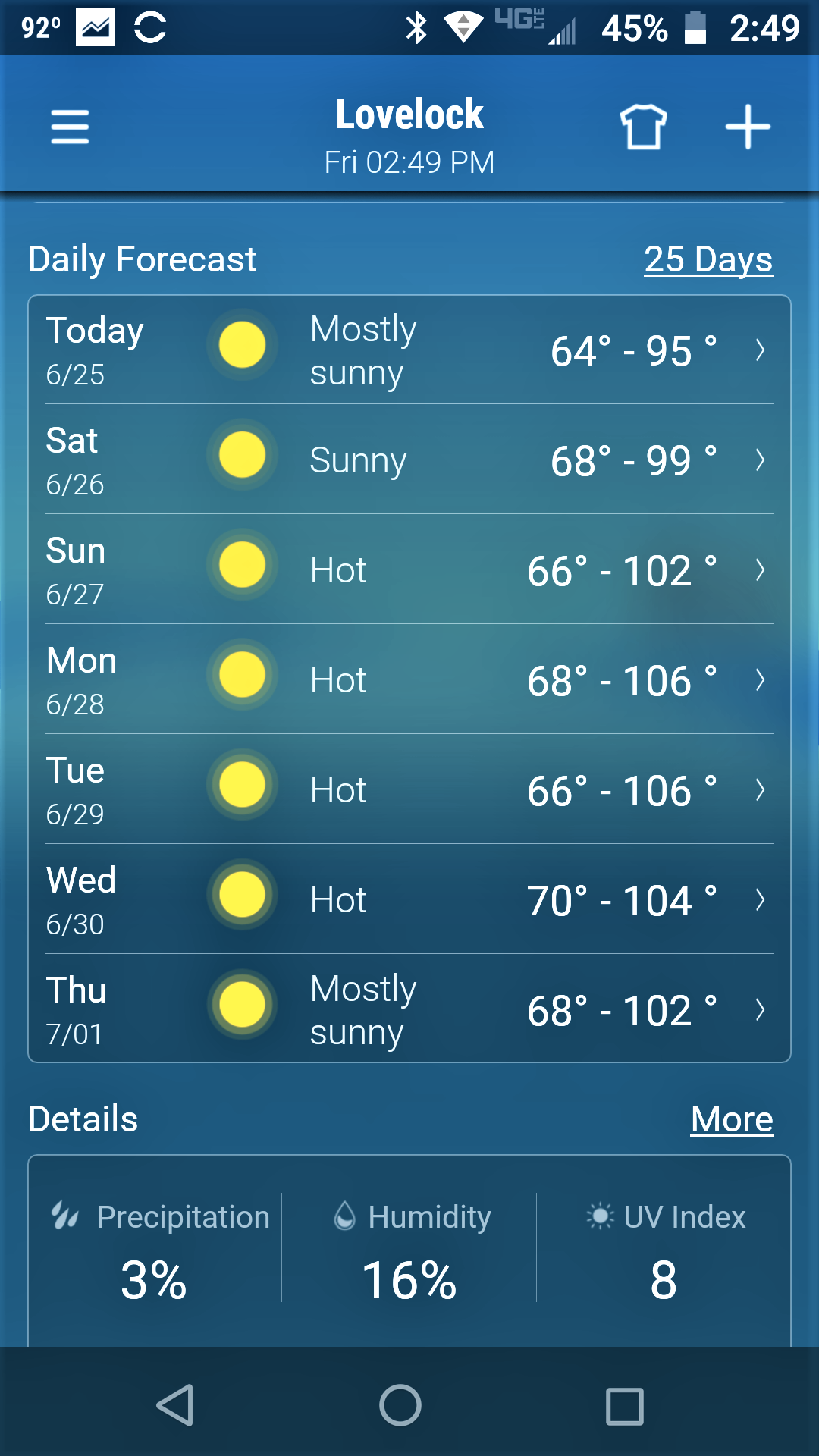Image resolution: width=819 pixels, height=1456 pixels.
Task: Return to the home screen
Action: click(400, 1405)
